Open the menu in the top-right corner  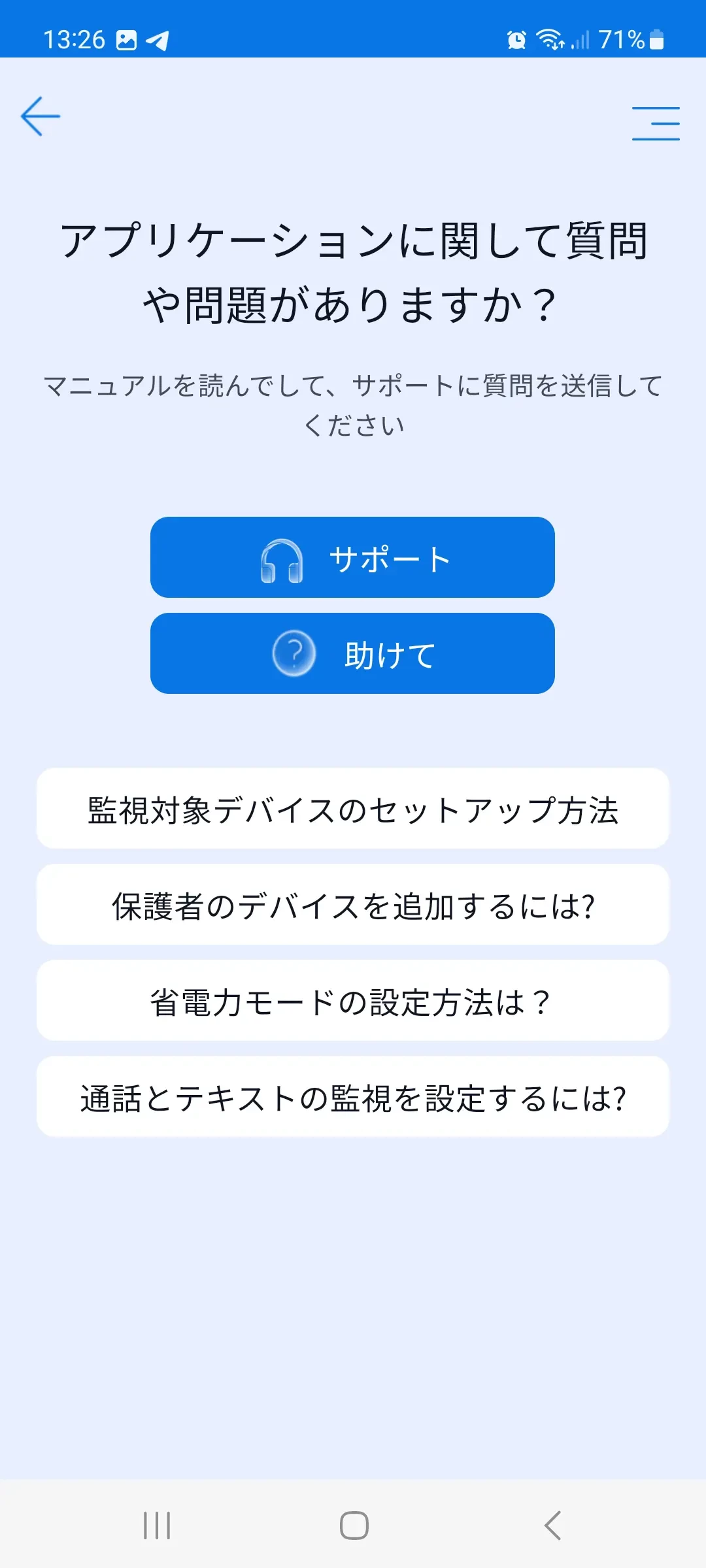pos(656,123)
